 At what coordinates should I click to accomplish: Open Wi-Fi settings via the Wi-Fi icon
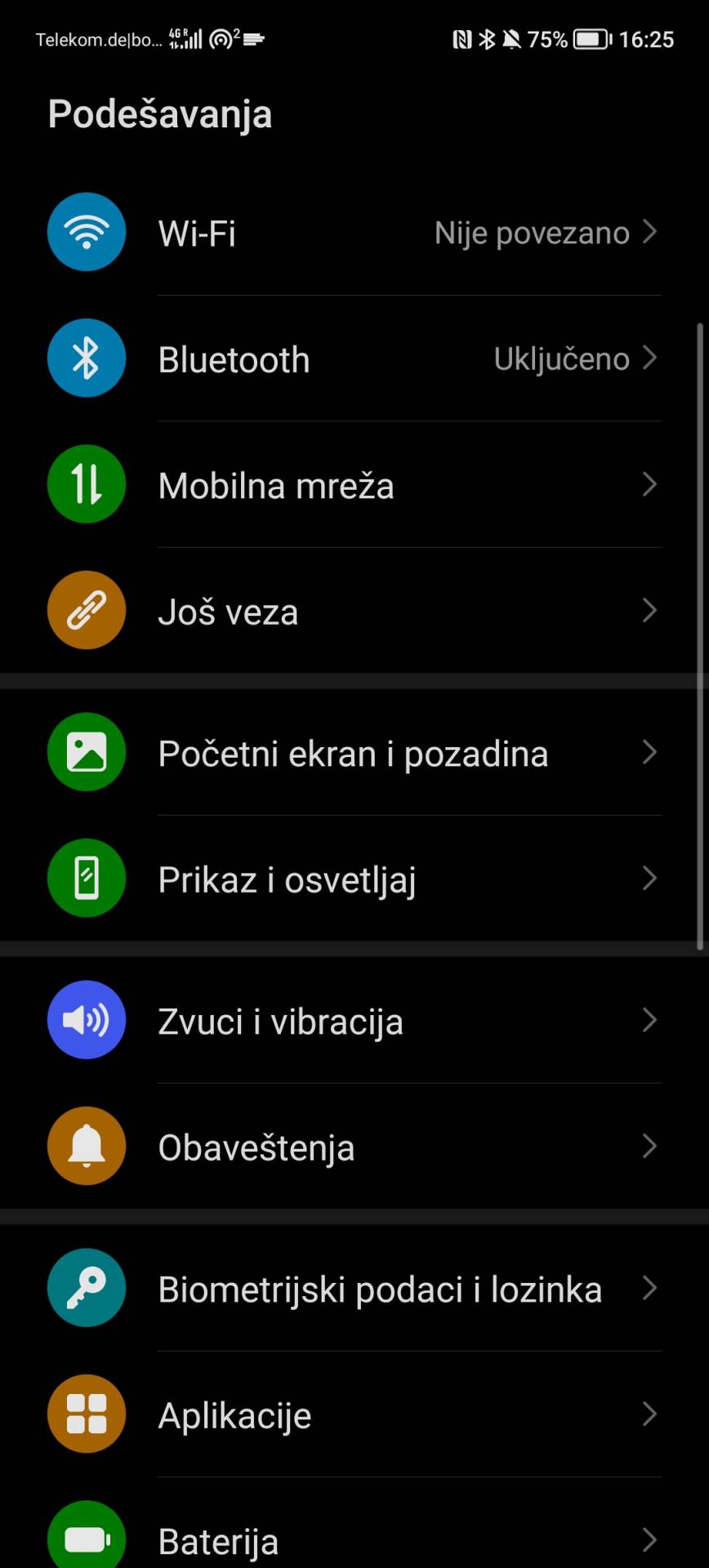[x=87, y=232]
